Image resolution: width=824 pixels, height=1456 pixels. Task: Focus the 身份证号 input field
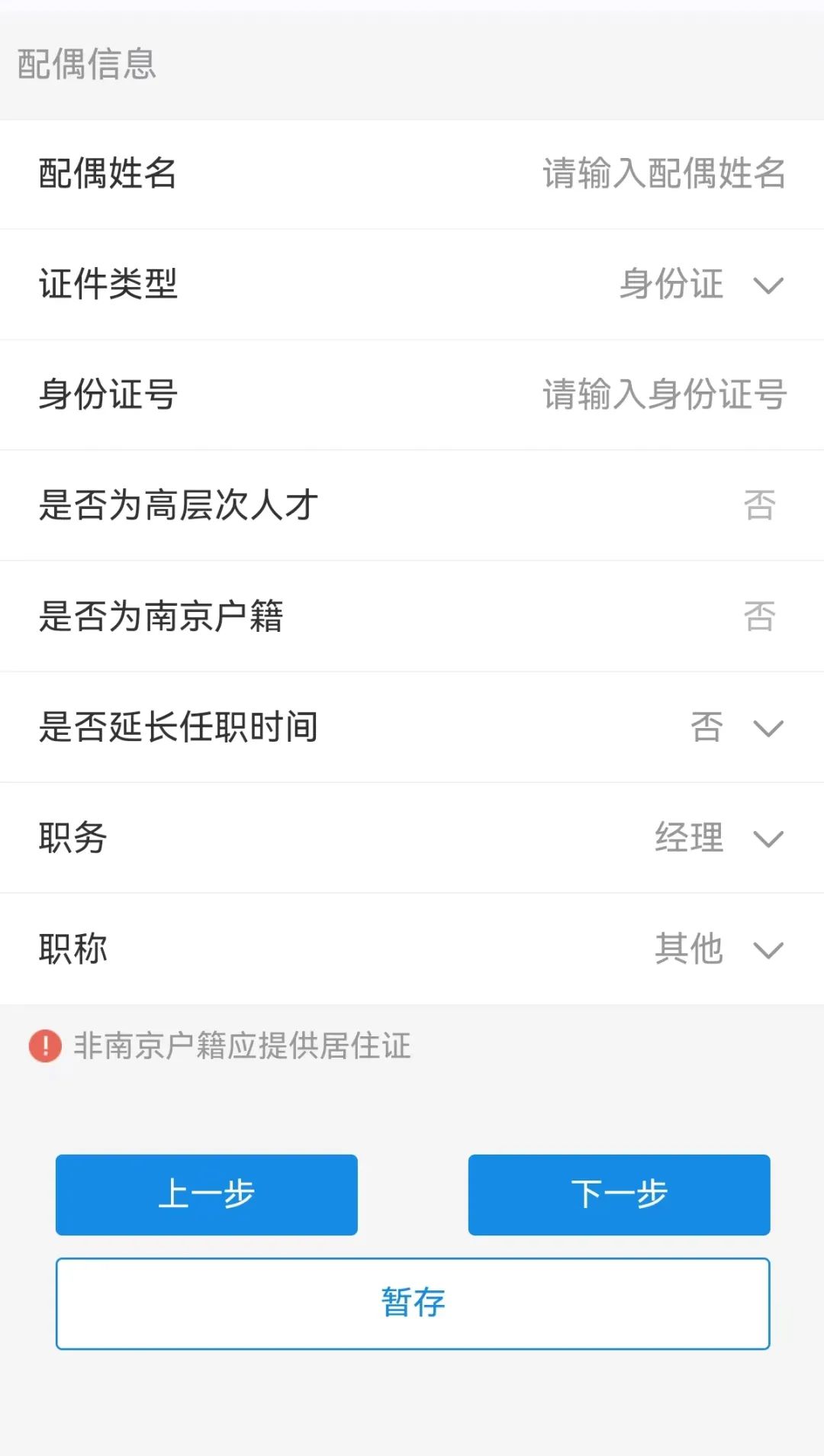click(662, 395)
